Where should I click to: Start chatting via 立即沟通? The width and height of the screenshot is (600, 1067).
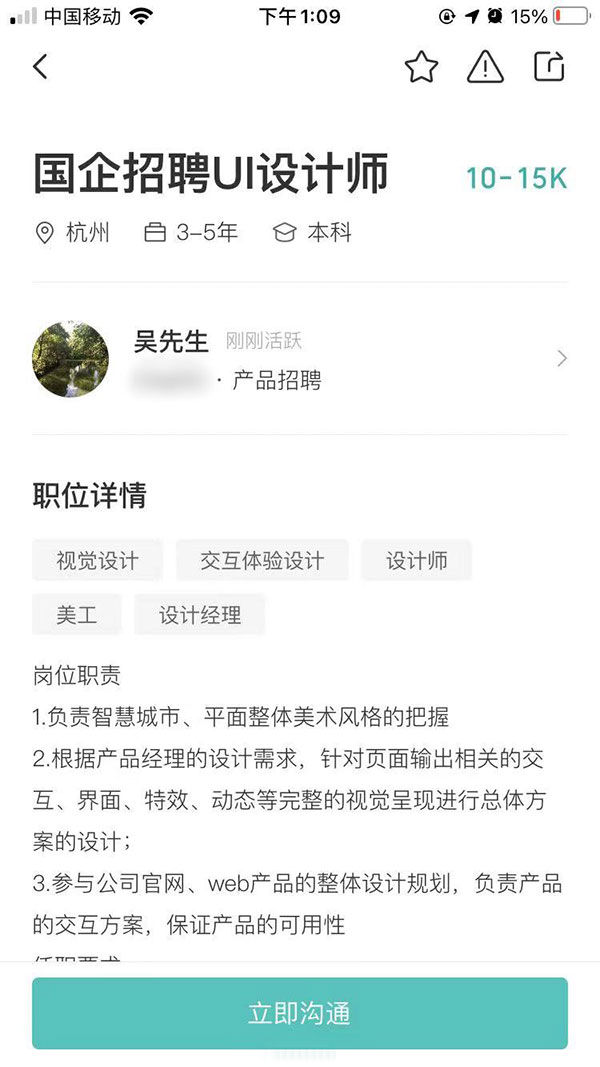tap(300, 1013)
